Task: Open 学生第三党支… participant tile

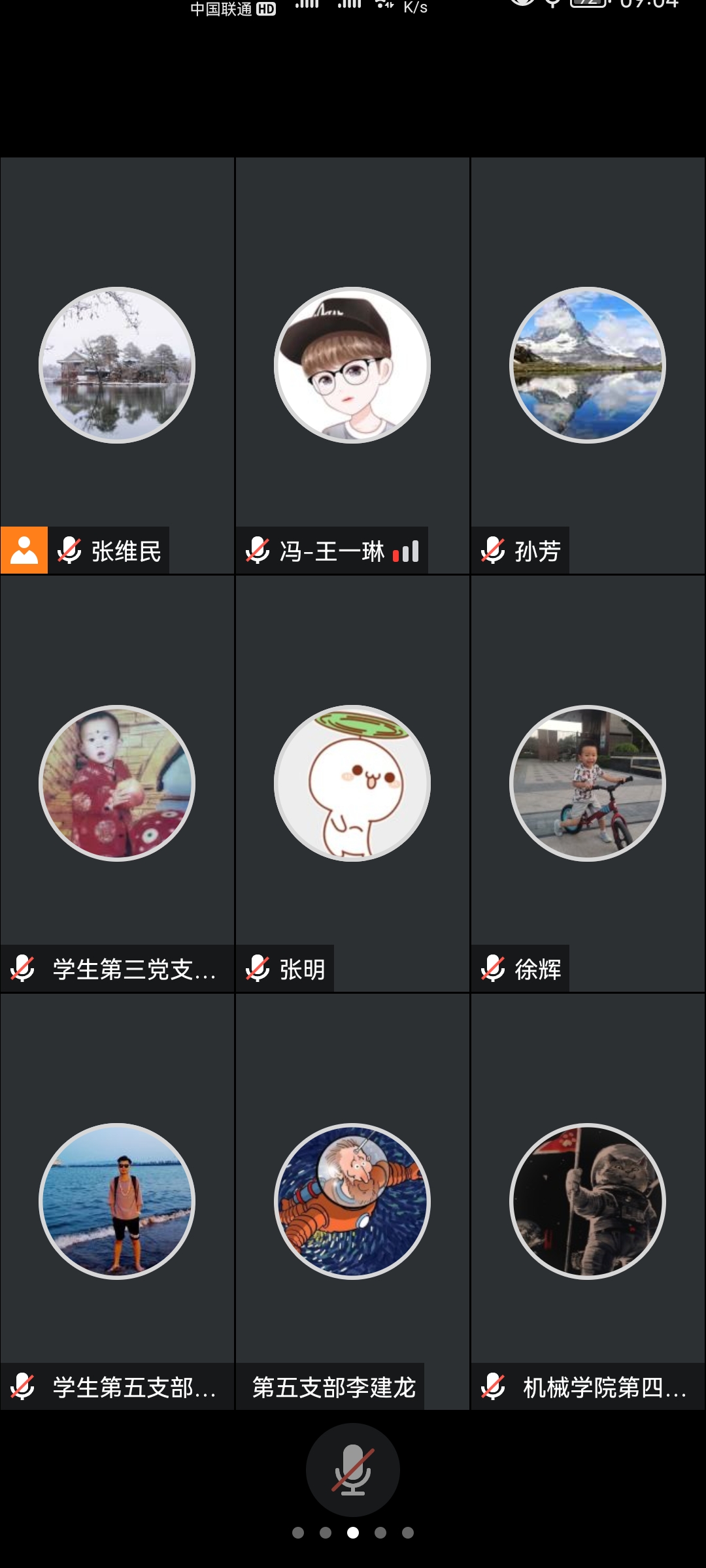Action: pyautogui.click(x=117, y=783)
